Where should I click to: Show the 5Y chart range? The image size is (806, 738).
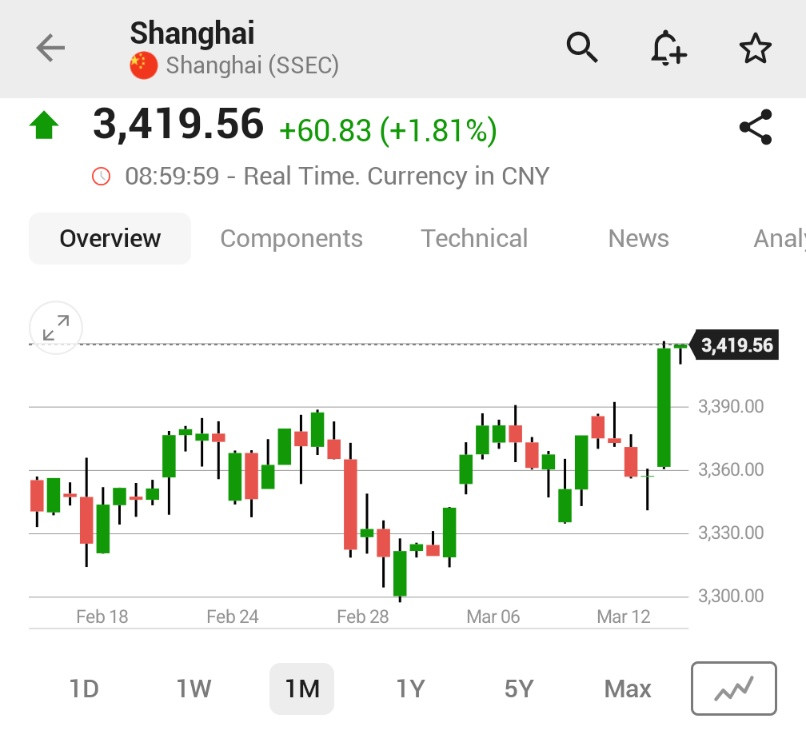point(519,689)
